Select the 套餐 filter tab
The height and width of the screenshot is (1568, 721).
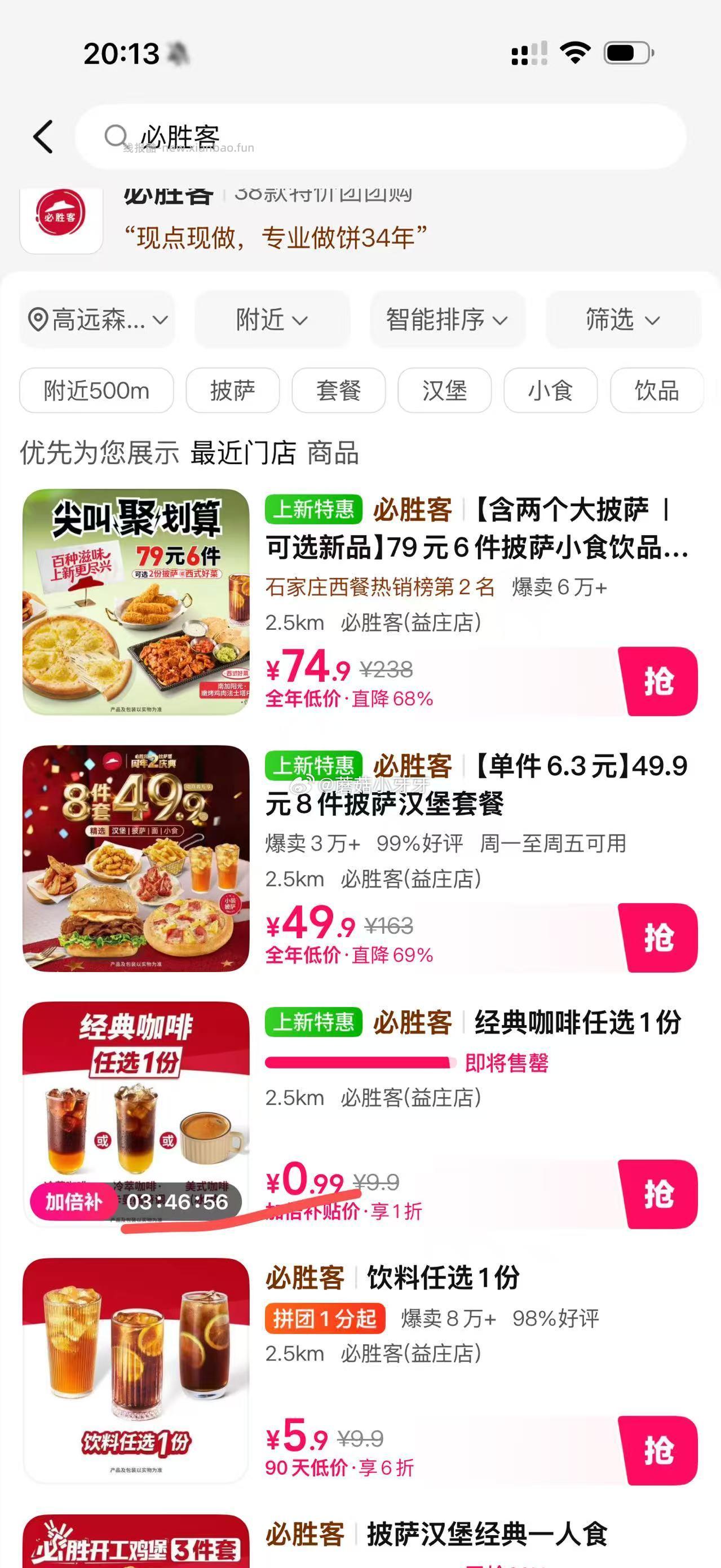coord(338,391)
